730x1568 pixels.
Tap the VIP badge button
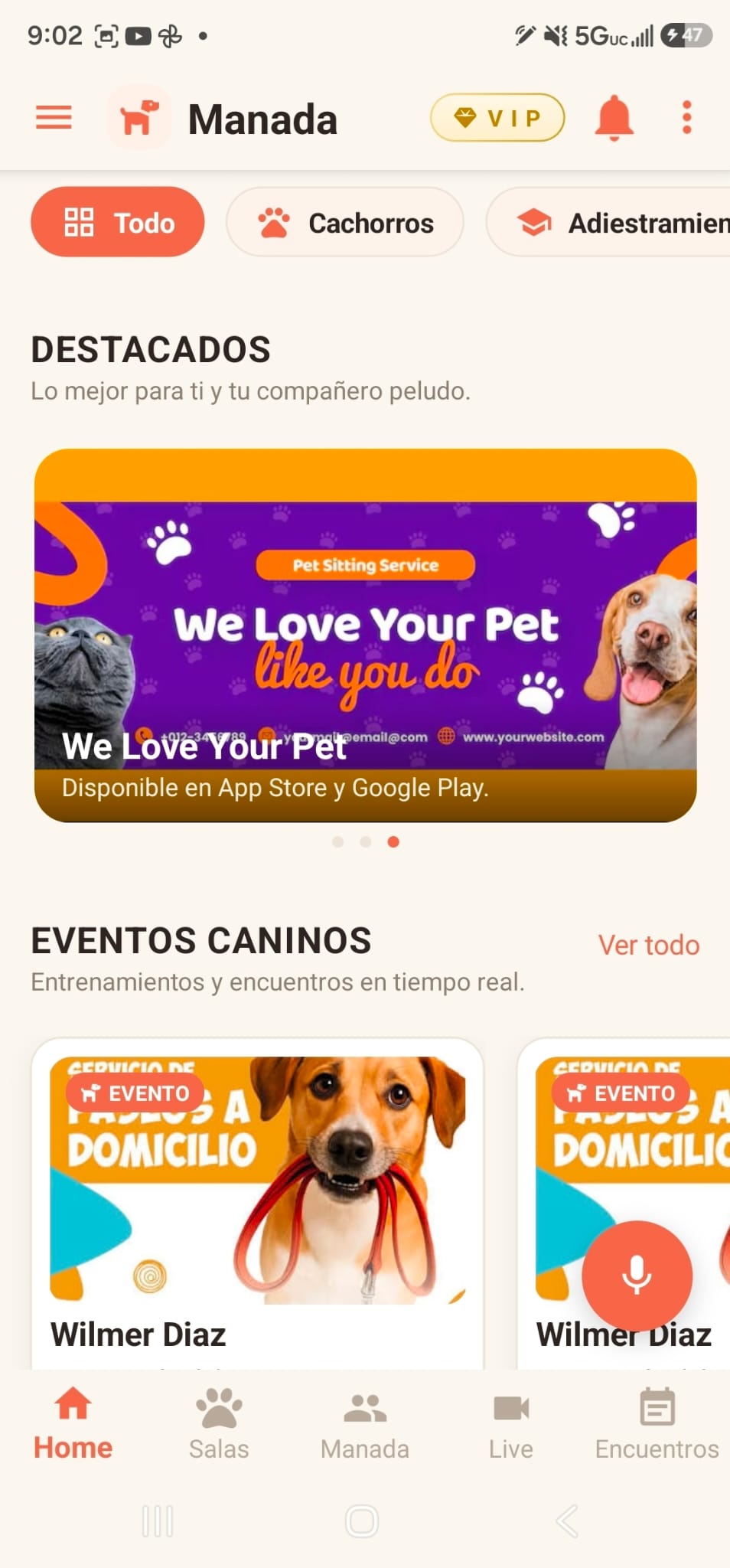coord(497,118)
